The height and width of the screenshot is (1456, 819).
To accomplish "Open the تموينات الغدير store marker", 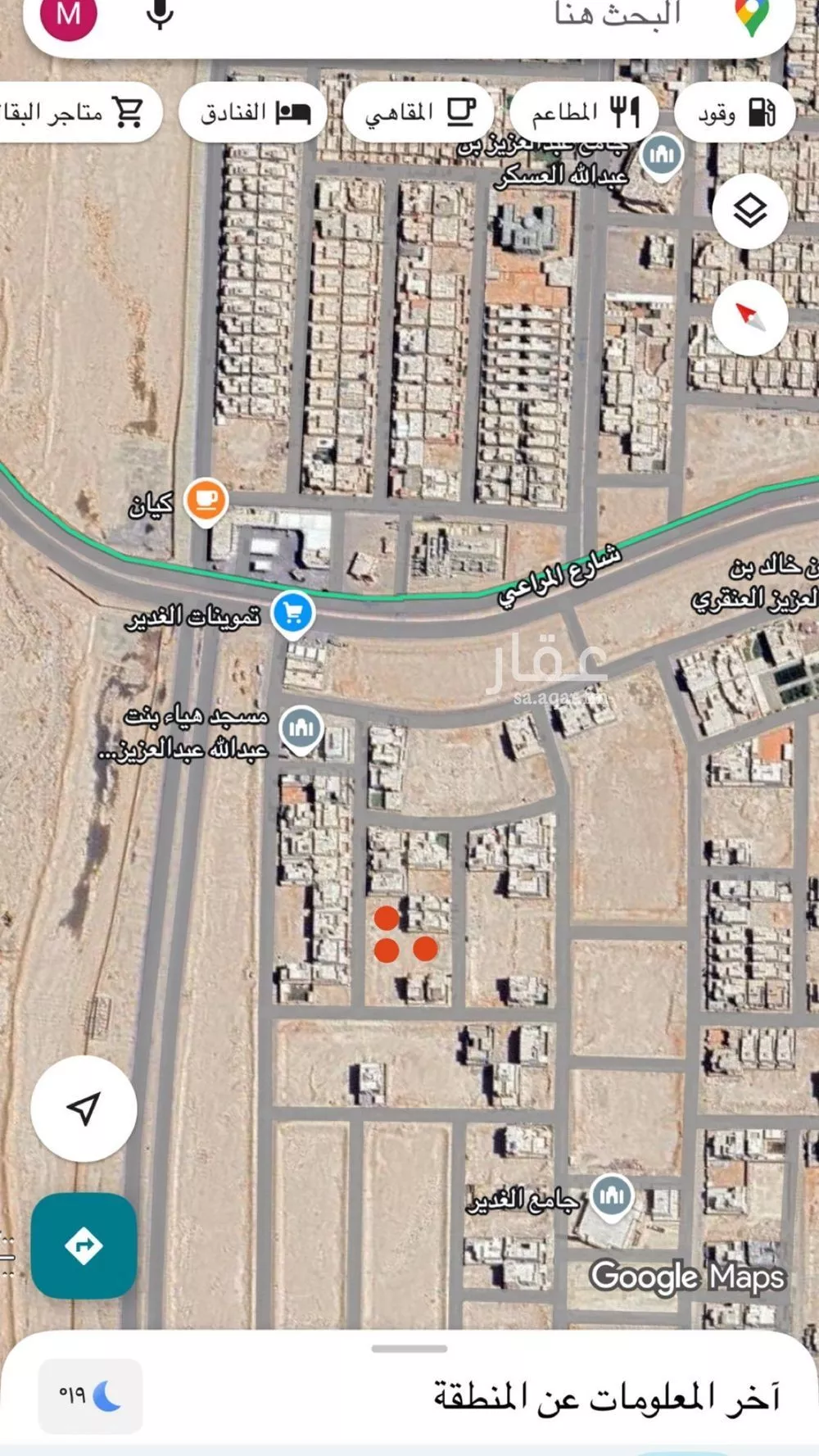I will click(292, 613).
